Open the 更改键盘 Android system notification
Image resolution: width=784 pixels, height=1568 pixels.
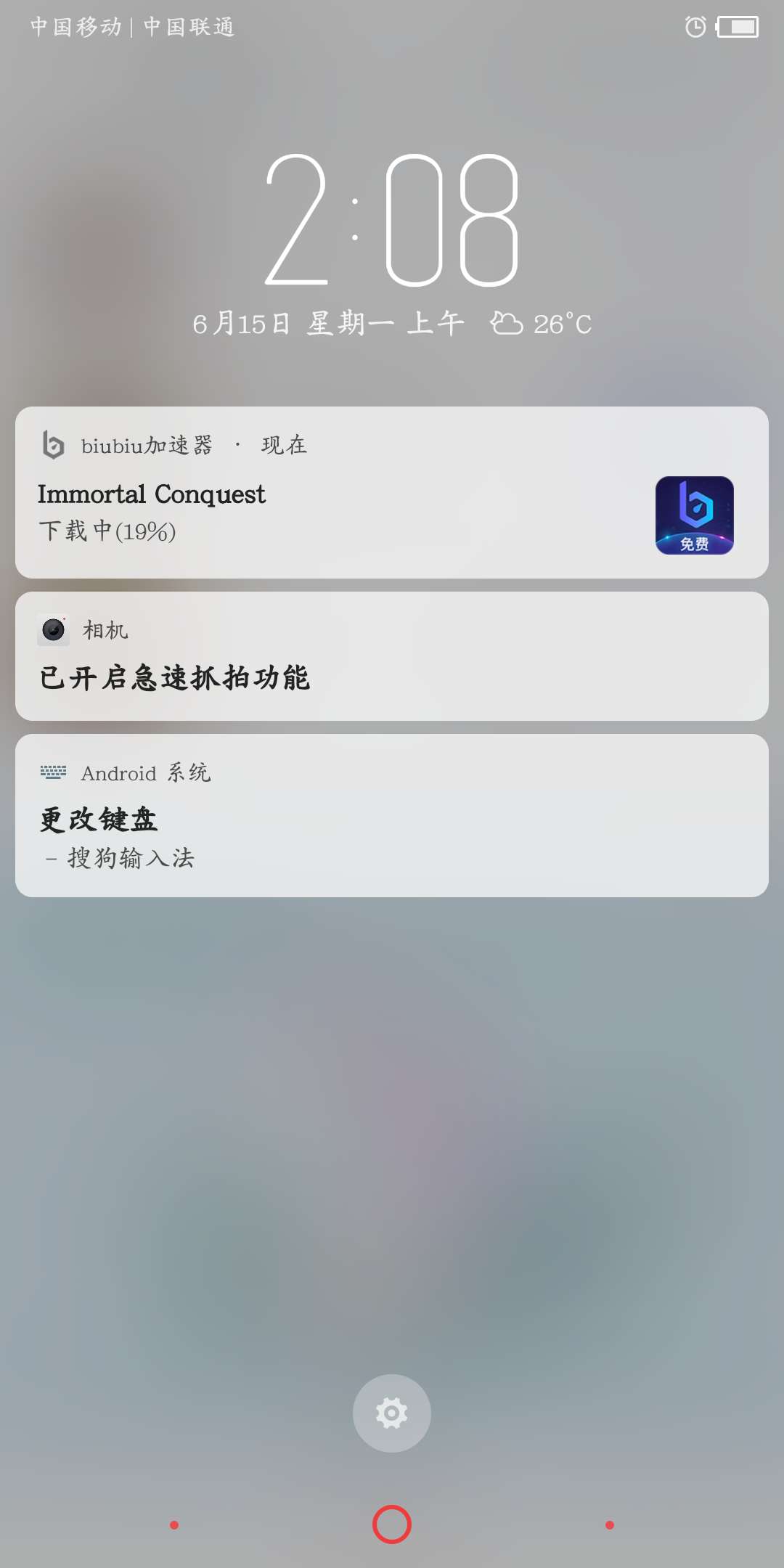pos(392,817)
